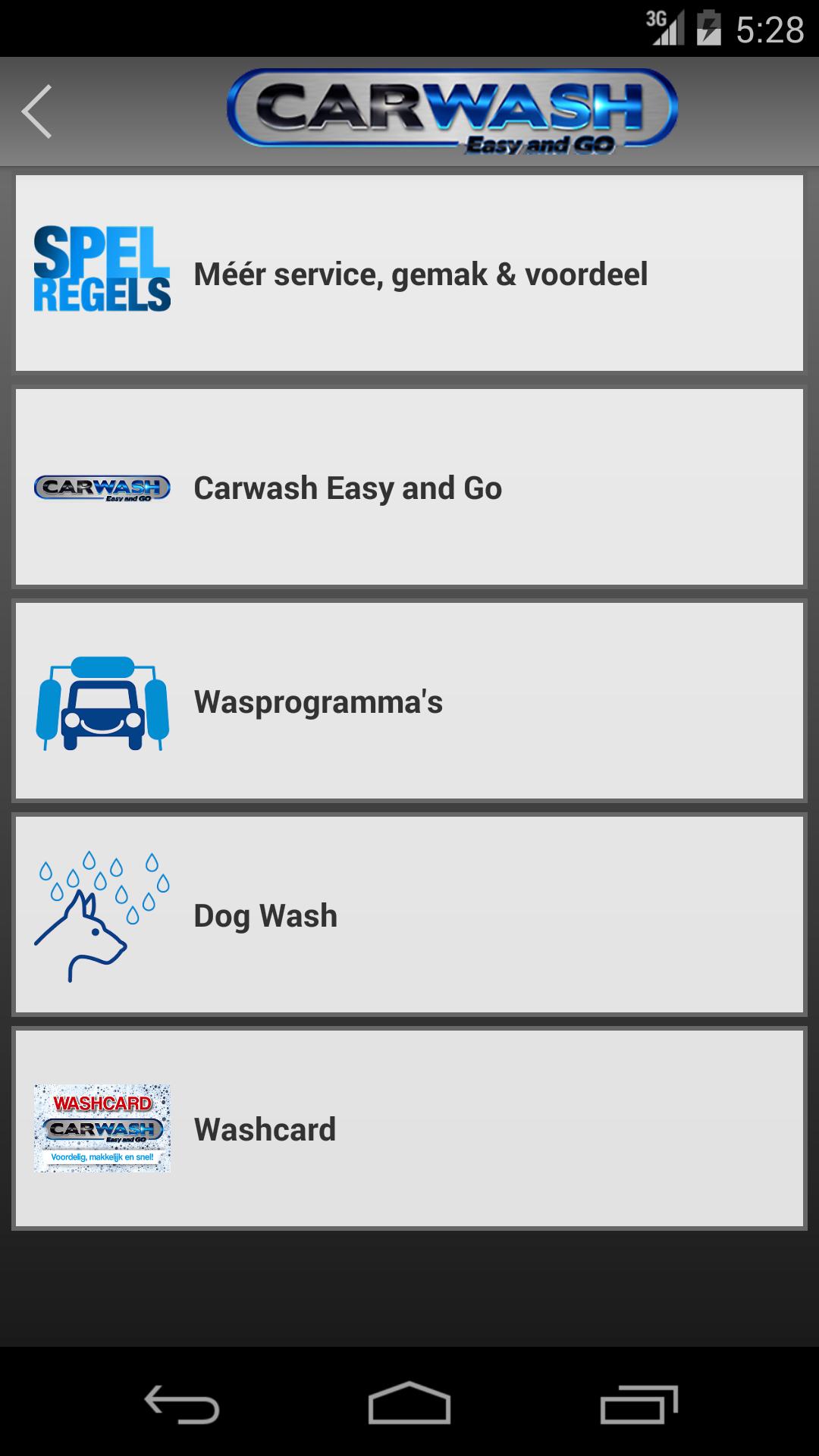
Task: Select the Washcard card icon
Action: pyautogui.click(x=102, y=1128)
